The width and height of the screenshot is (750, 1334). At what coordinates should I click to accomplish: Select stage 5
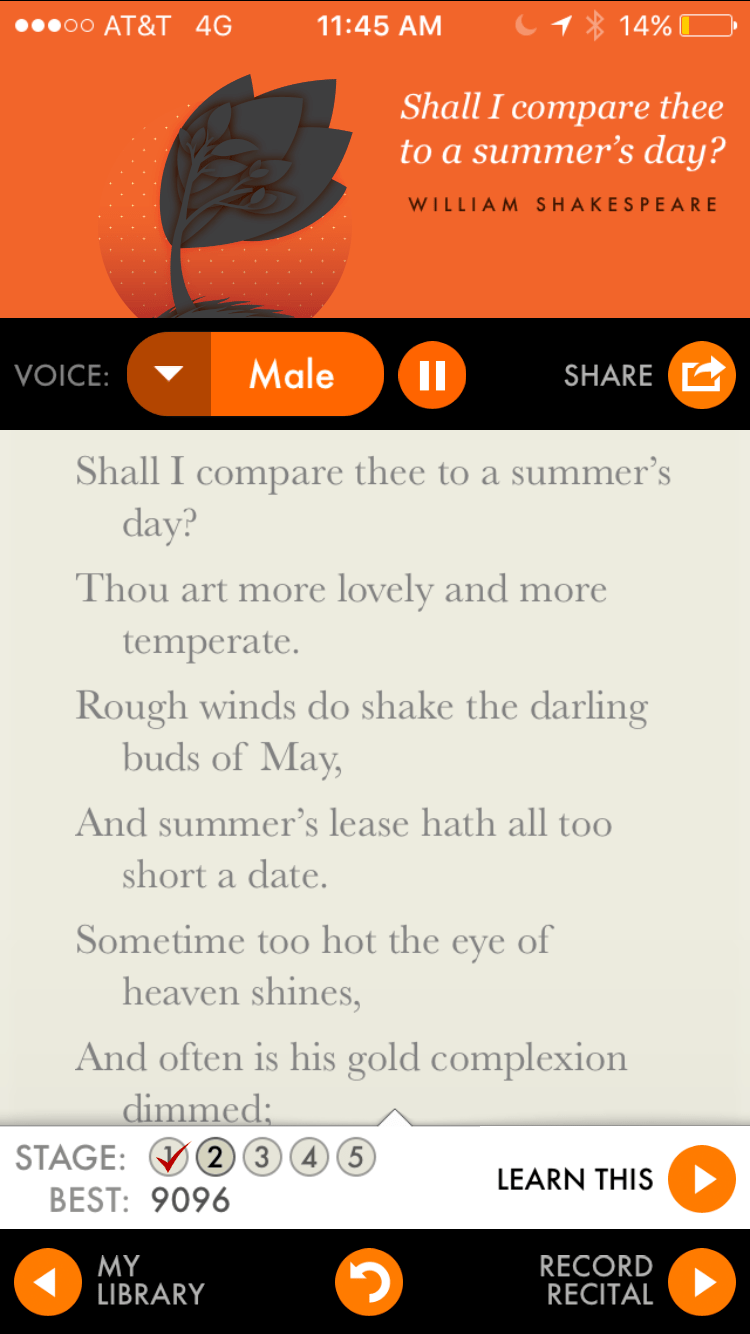click(356, 1158)
